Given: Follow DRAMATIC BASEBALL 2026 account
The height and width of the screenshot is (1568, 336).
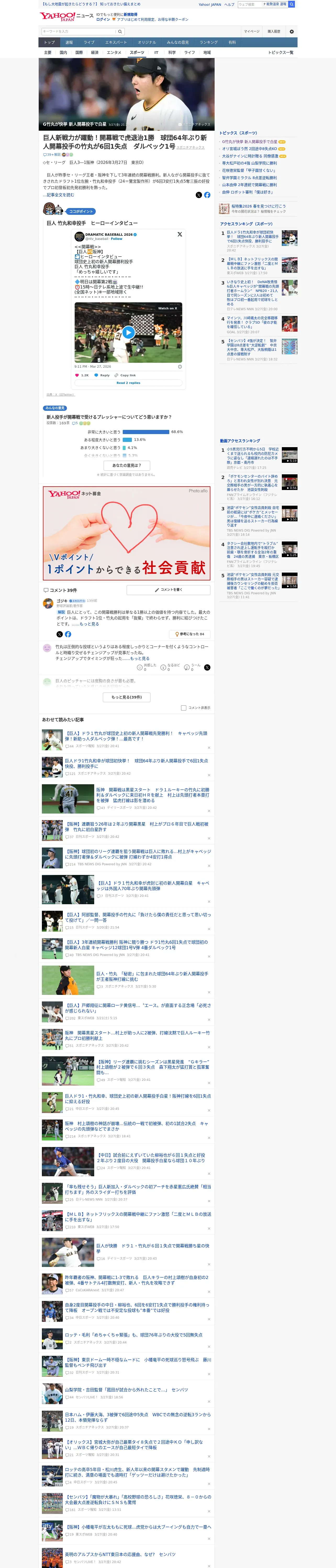Looking at the screenshot, I should tap(116, 239).
